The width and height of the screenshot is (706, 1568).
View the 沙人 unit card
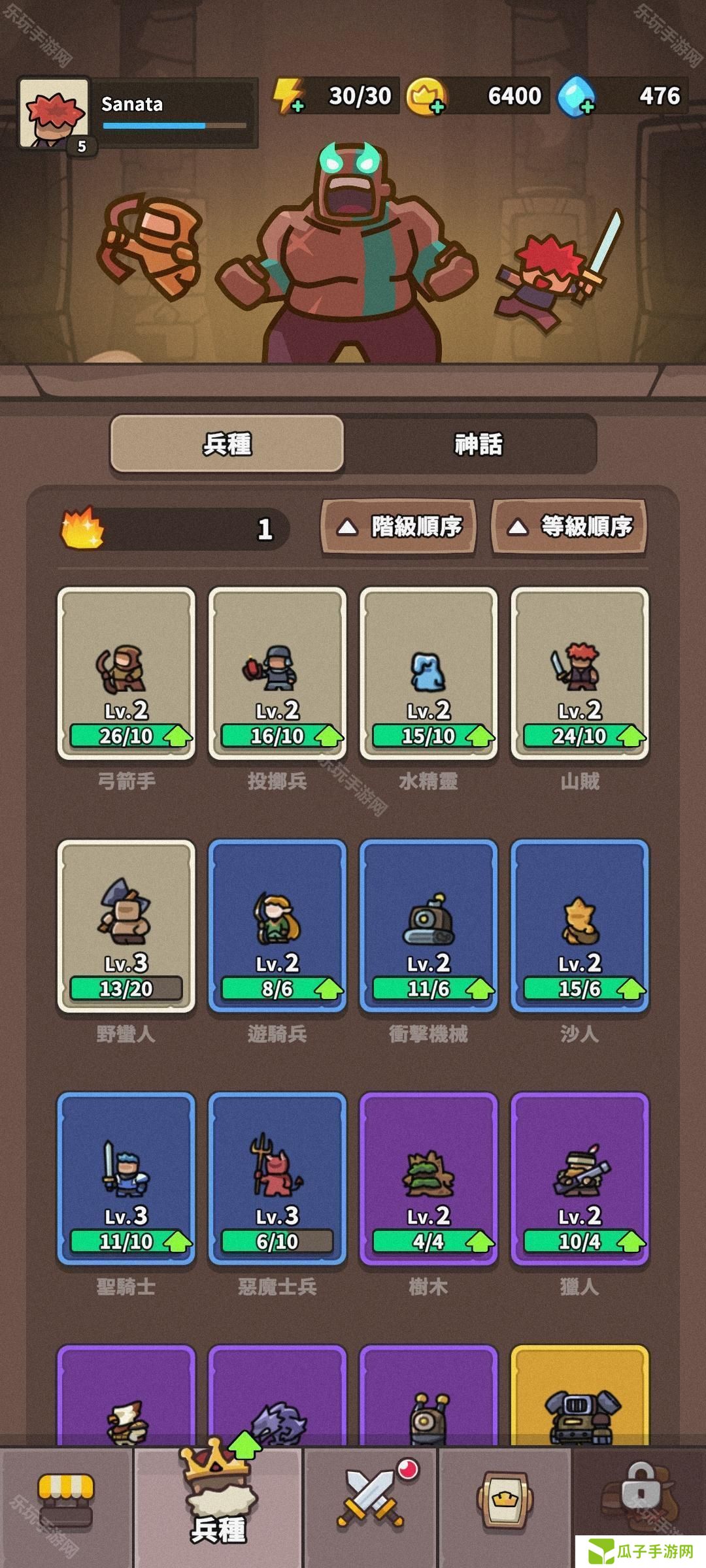coord(579,925)
